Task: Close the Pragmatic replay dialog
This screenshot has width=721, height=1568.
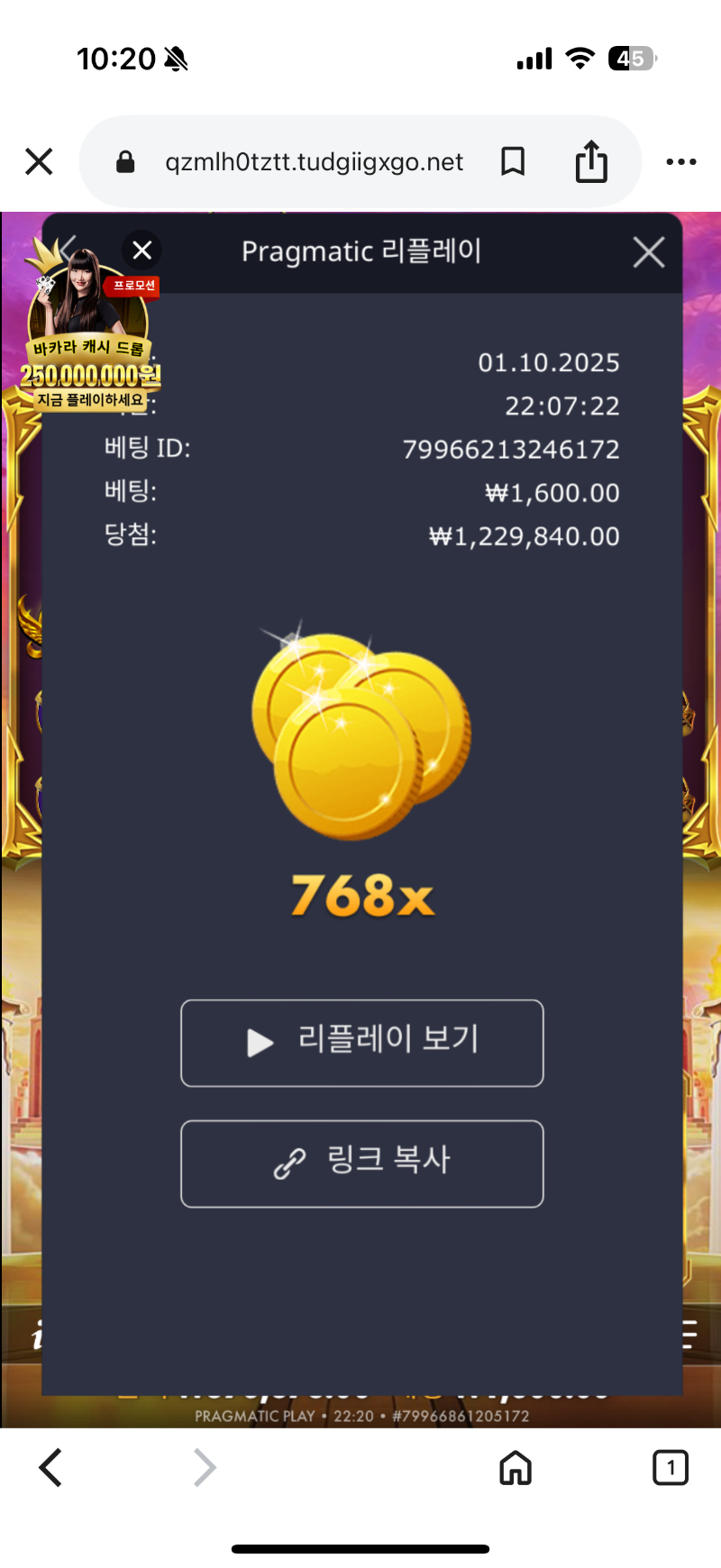Action: [648, 252]
